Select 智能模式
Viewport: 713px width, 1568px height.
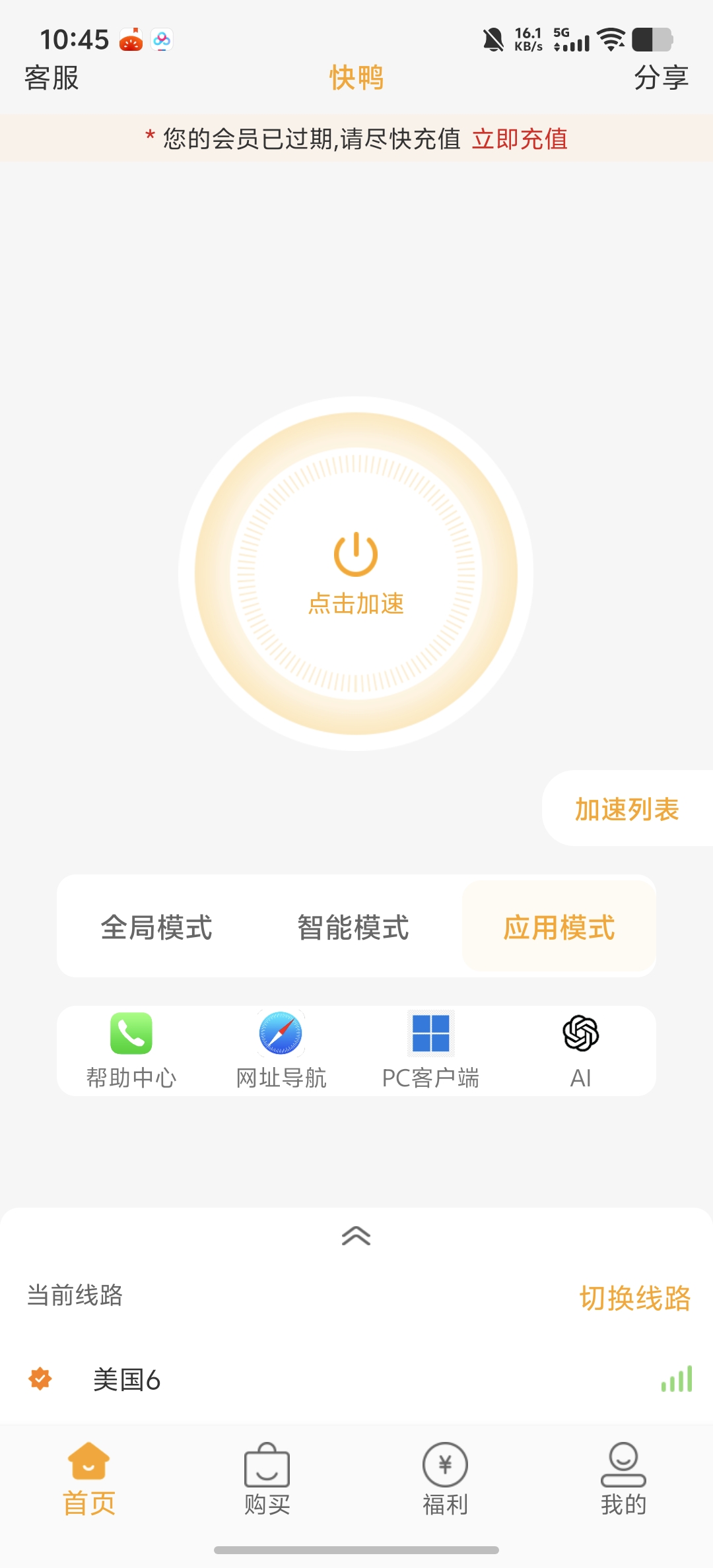353,927
